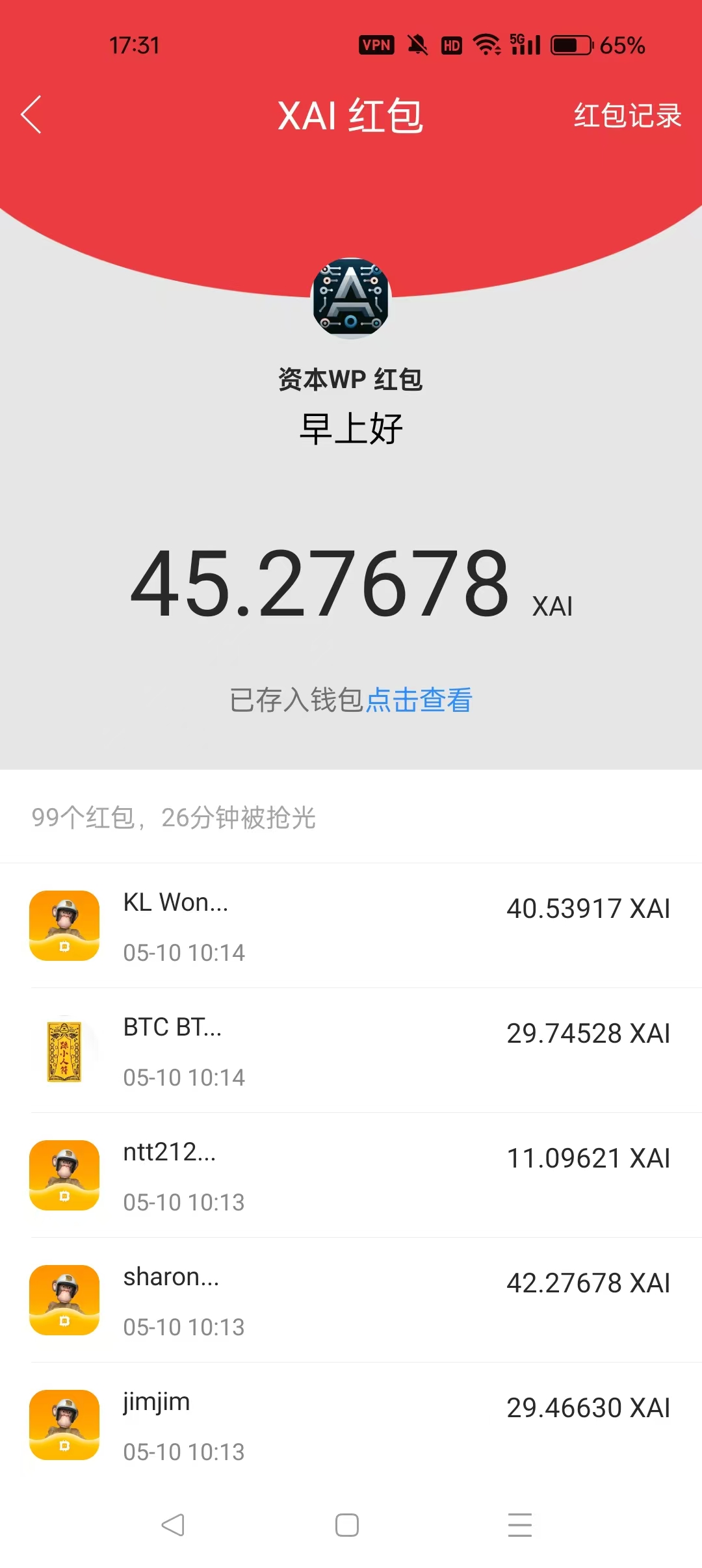The height and width of the screenshot is (1568, 702).
Task: Tap the system home button
Action: coord(347,1524)
